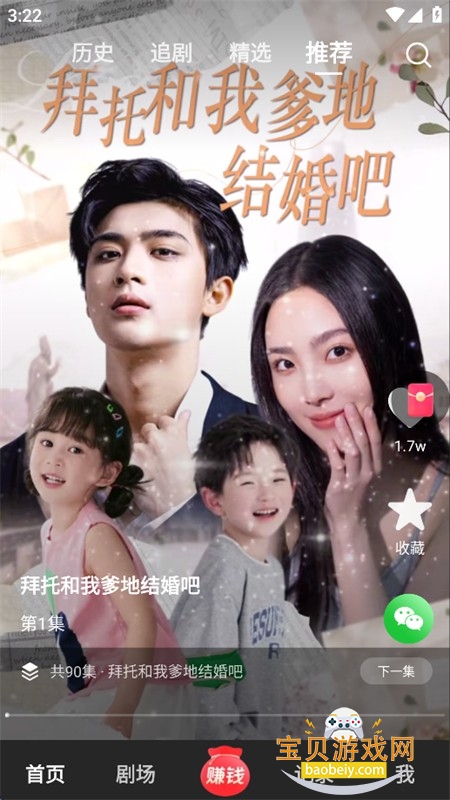Open the 剧场 tab
450x800 pixels.
pos(135,774)
